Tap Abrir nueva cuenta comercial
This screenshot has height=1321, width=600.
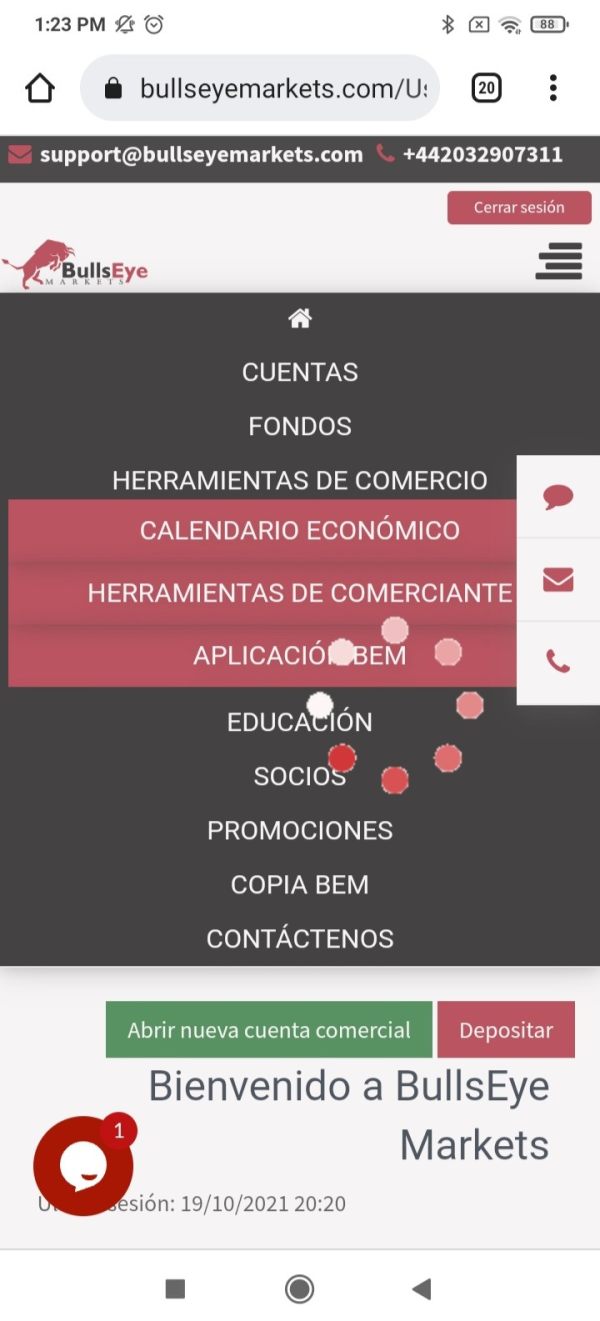pyautogui.click(x=269, y=1030)
